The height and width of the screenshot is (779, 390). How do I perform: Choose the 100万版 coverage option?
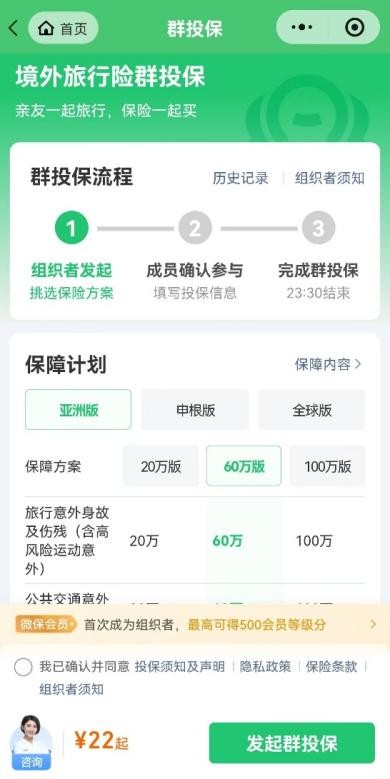tap(327, 466)
